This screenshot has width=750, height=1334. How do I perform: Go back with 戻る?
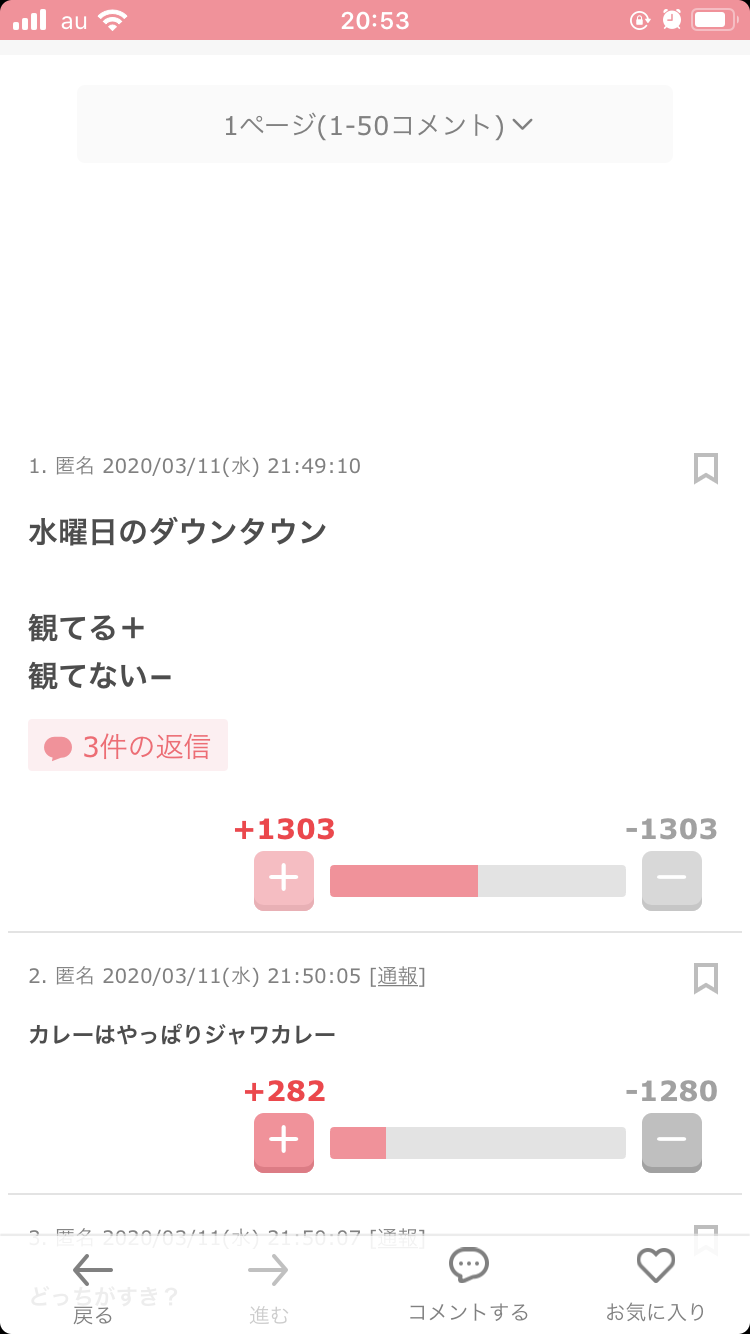93,1287
